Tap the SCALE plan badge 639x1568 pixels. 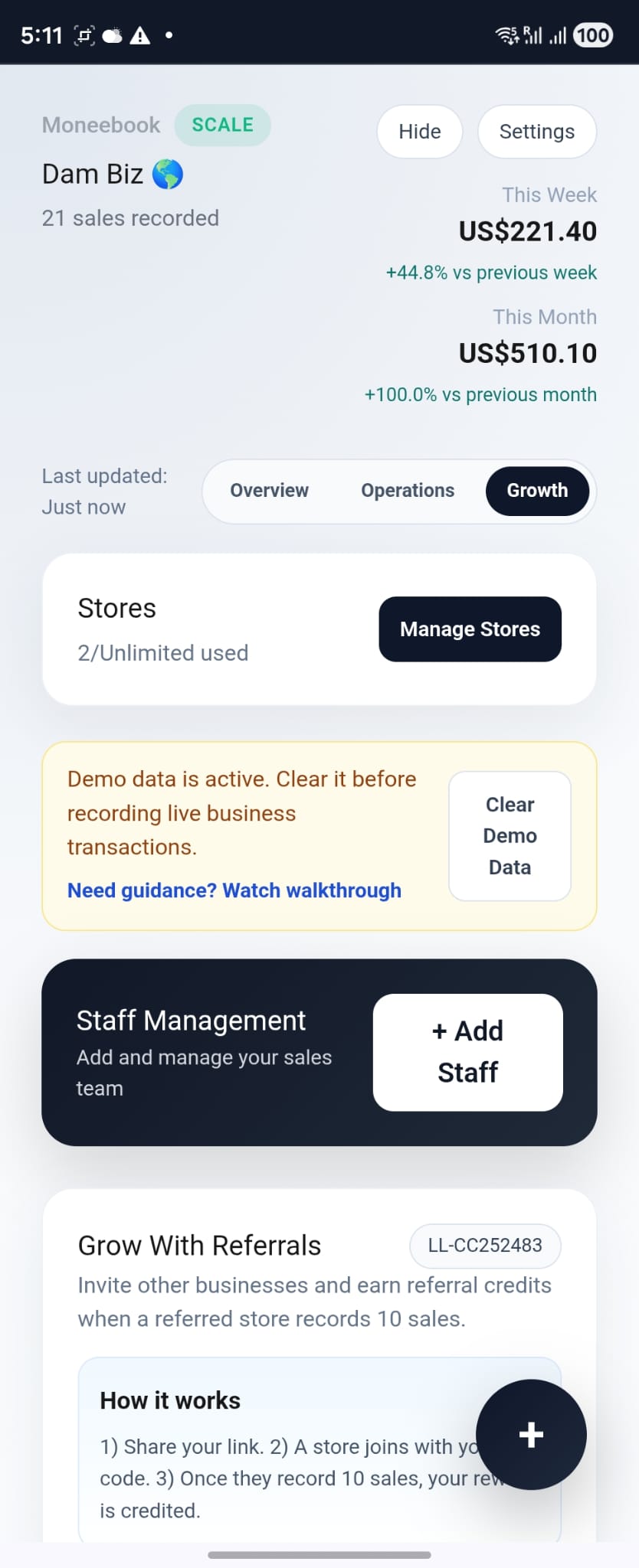[x=223, y=125]
